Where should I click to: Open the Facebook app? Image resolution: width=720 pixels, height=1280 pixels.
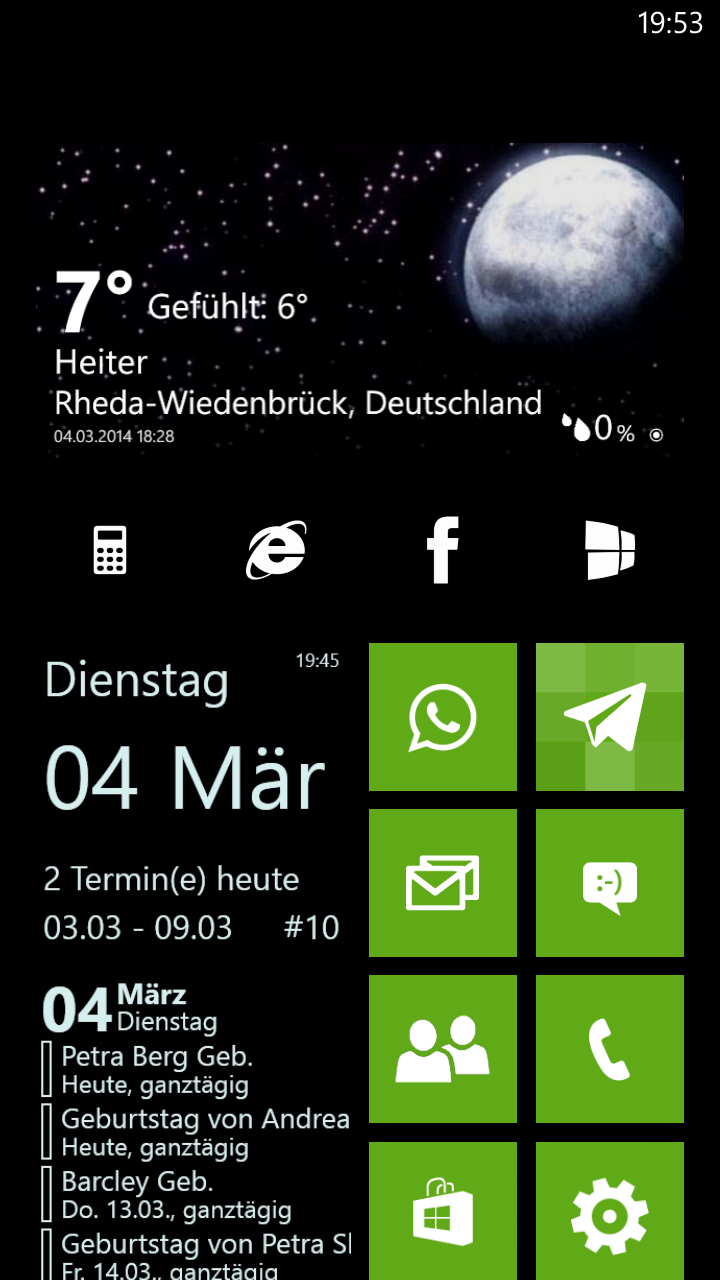coord(443,550)
